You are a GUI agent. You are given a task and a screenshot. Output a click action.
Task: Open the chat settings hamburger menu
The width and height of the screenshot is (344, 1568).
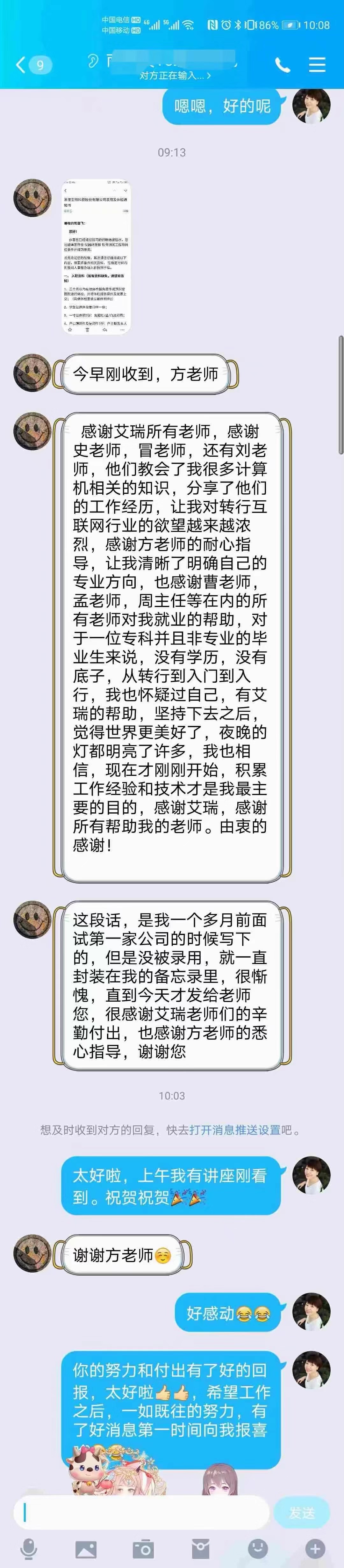(317, 65)
